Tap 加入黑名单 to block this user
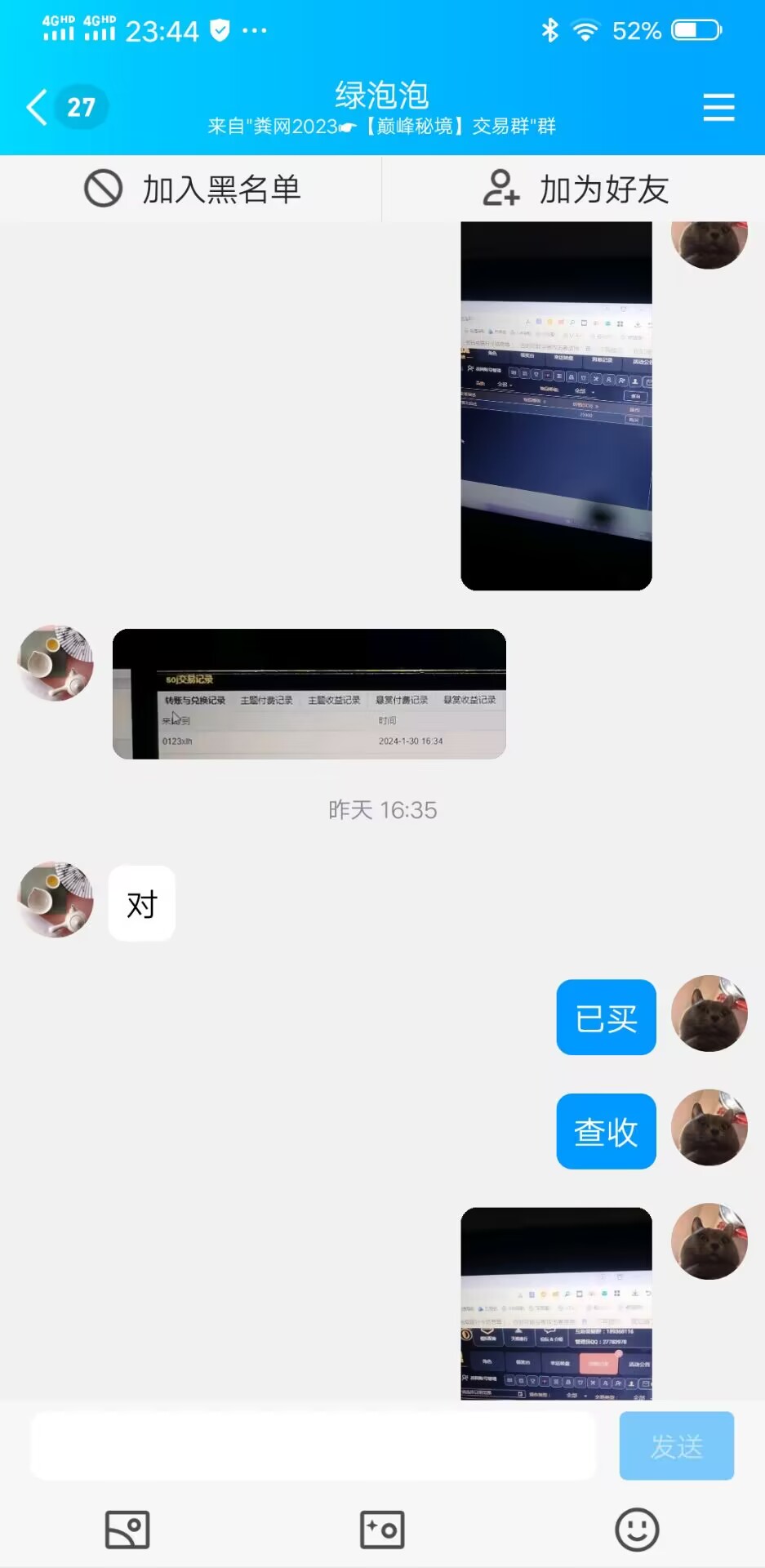This screenshot has height=1568, width=765. click(x=192, y=189)
